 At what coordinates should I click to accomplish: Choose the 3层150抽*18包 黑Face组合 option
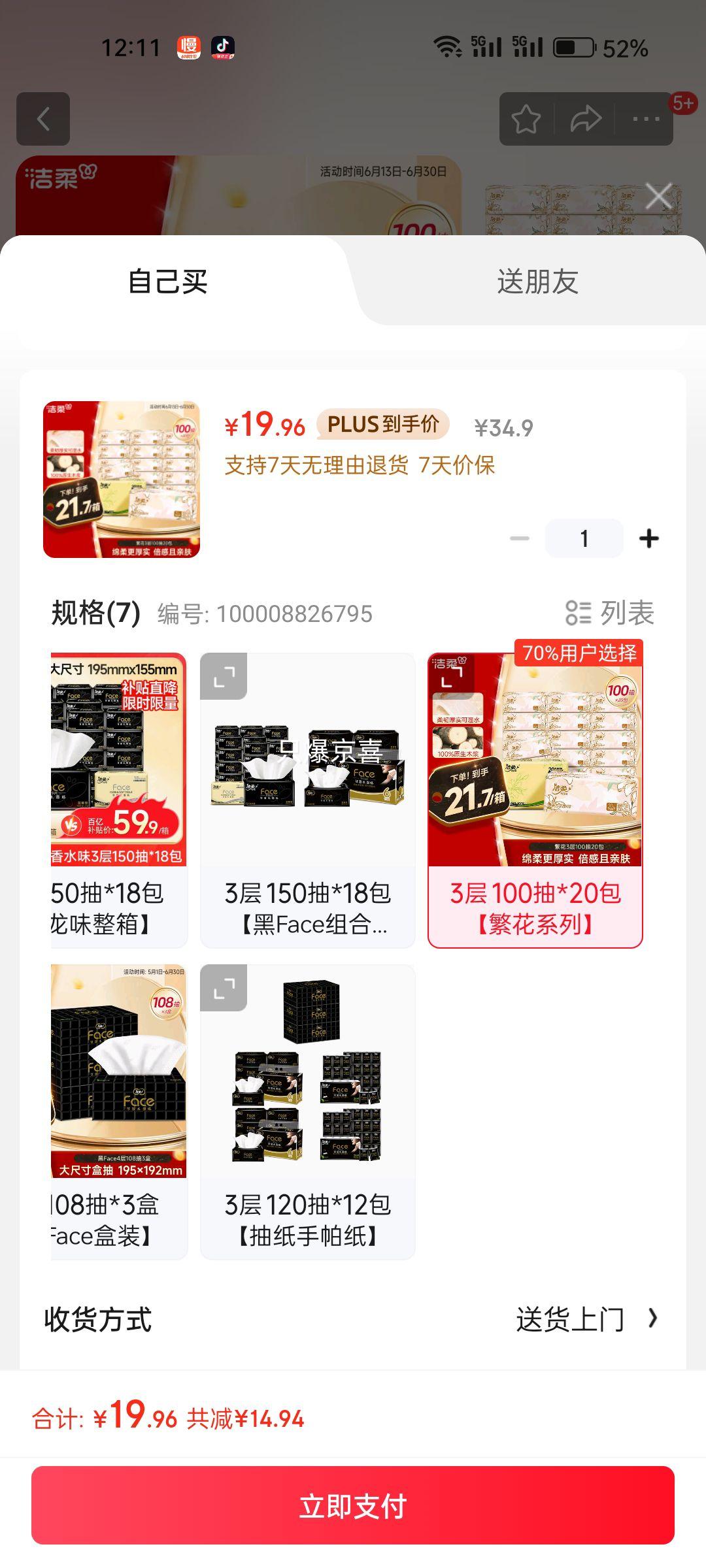(x=307, y=800)
